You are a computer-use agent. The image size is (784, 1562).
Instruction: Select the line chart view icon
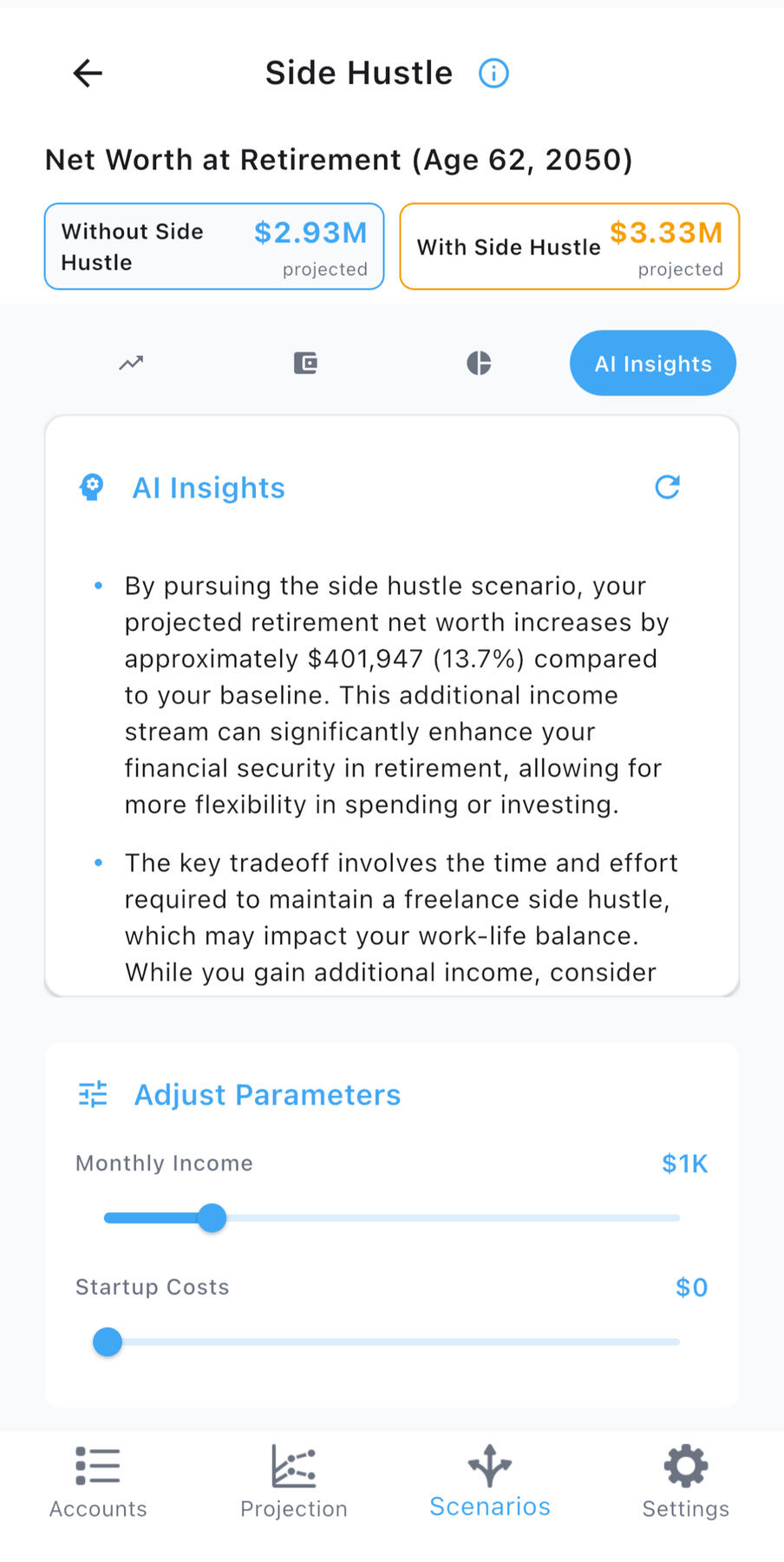tap(130, 364)
